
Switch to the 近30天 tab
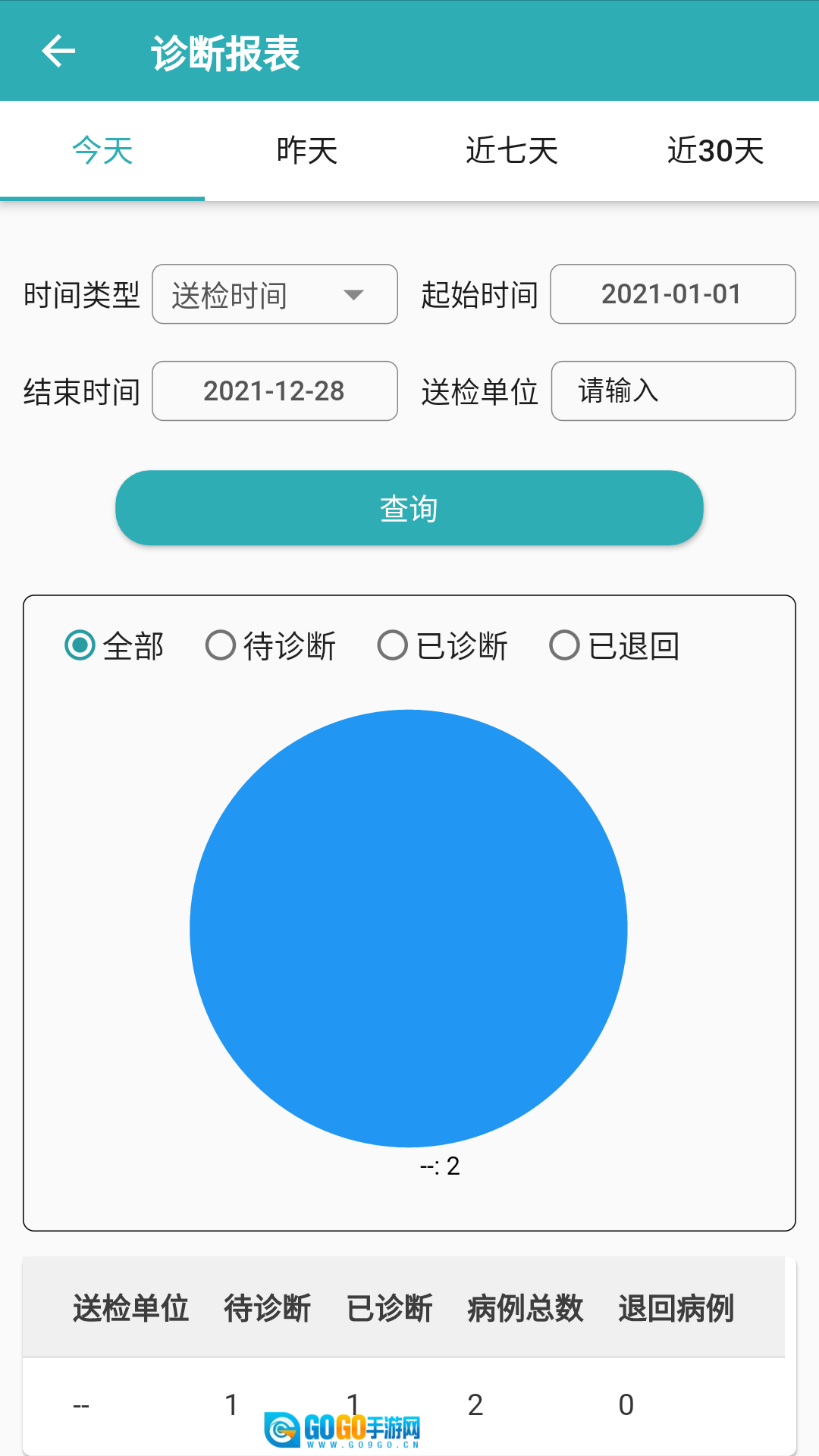(715, 151)
